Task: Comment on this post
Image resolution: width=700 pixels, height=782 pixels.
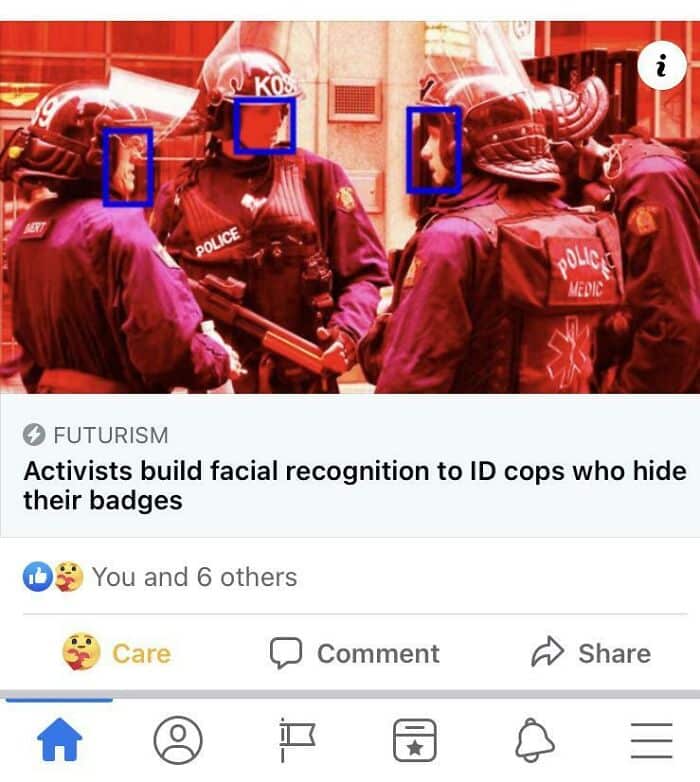Action: (x=354, y=653)
